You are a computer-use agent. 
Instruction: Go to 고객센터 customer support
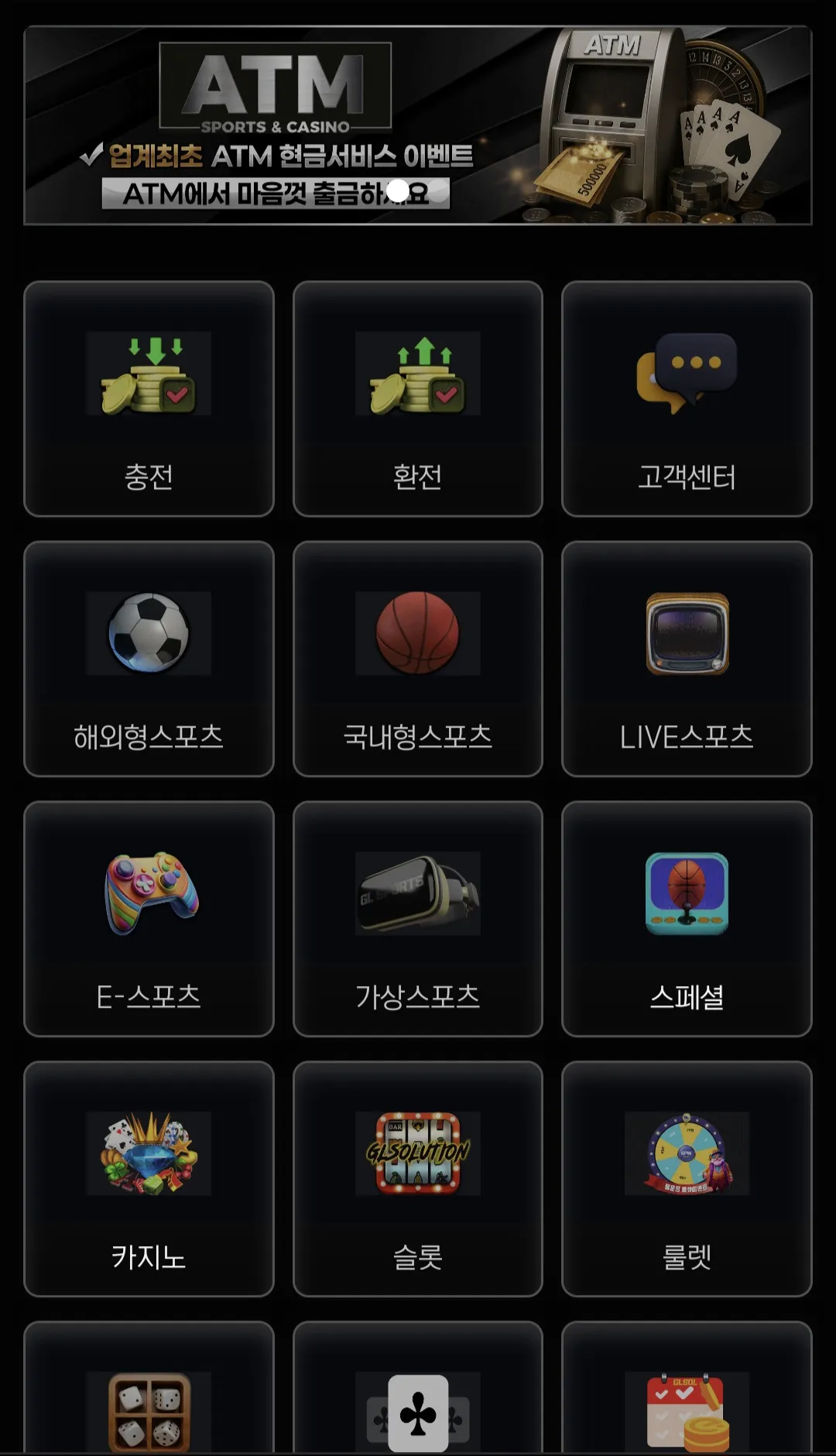pos(687,399)
